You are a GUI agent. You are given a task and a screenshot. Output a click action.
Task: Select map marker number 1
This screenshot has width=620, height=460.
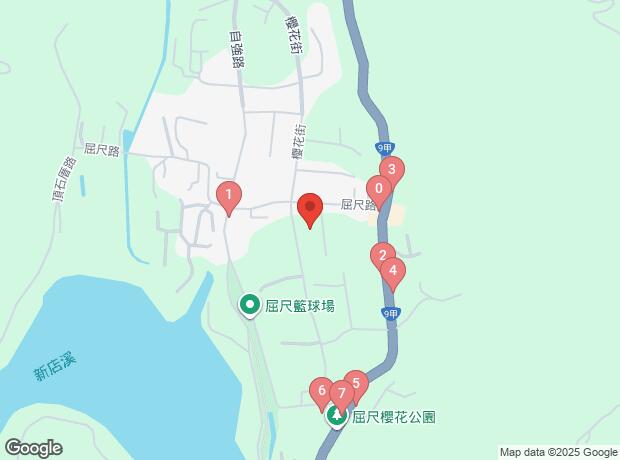point(229,196)
